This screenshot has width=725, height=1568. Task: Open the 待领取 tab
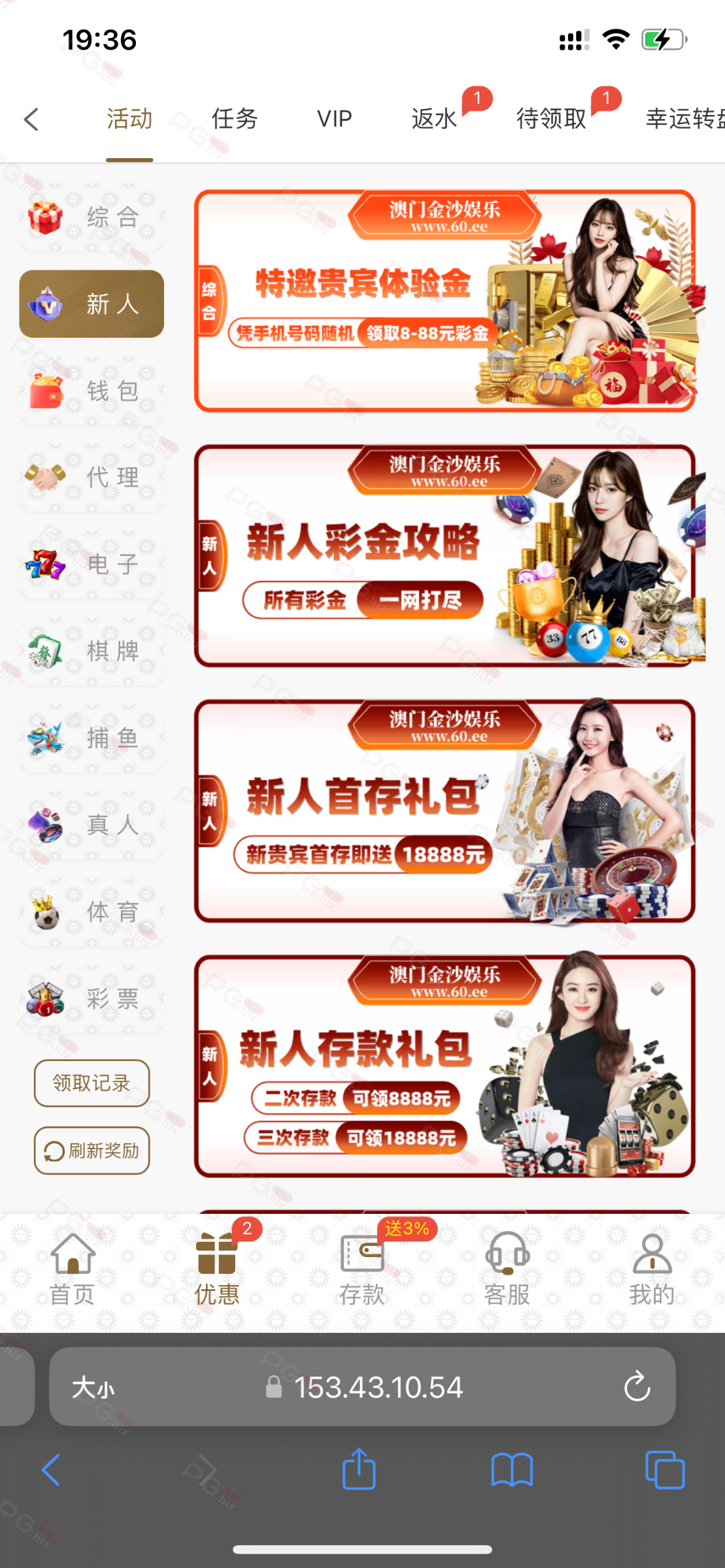point(551,119)
